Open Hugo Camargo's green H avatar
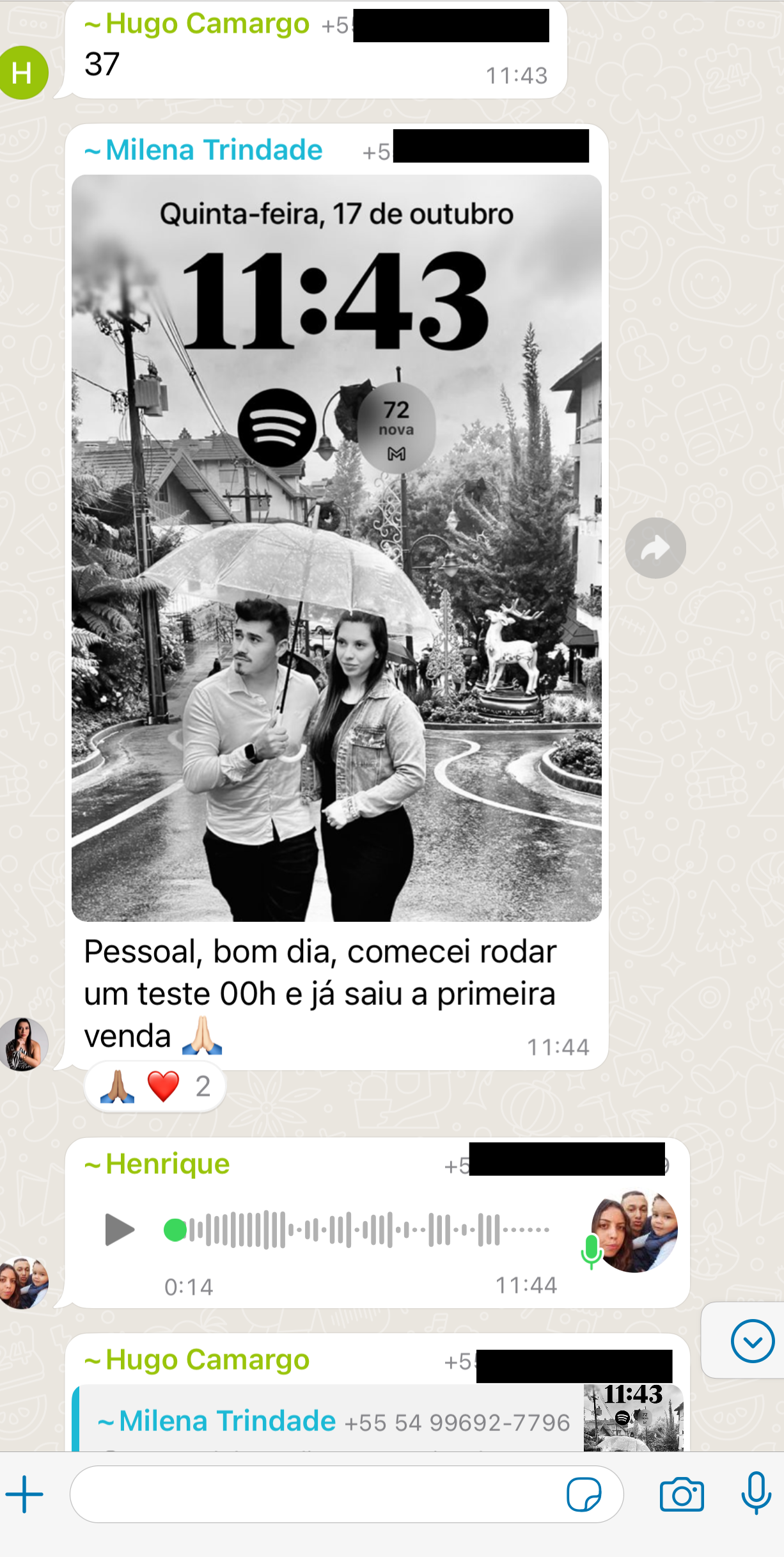This screenshot has height=1557, width=784. pyautogui.click(x=23, y=73)
